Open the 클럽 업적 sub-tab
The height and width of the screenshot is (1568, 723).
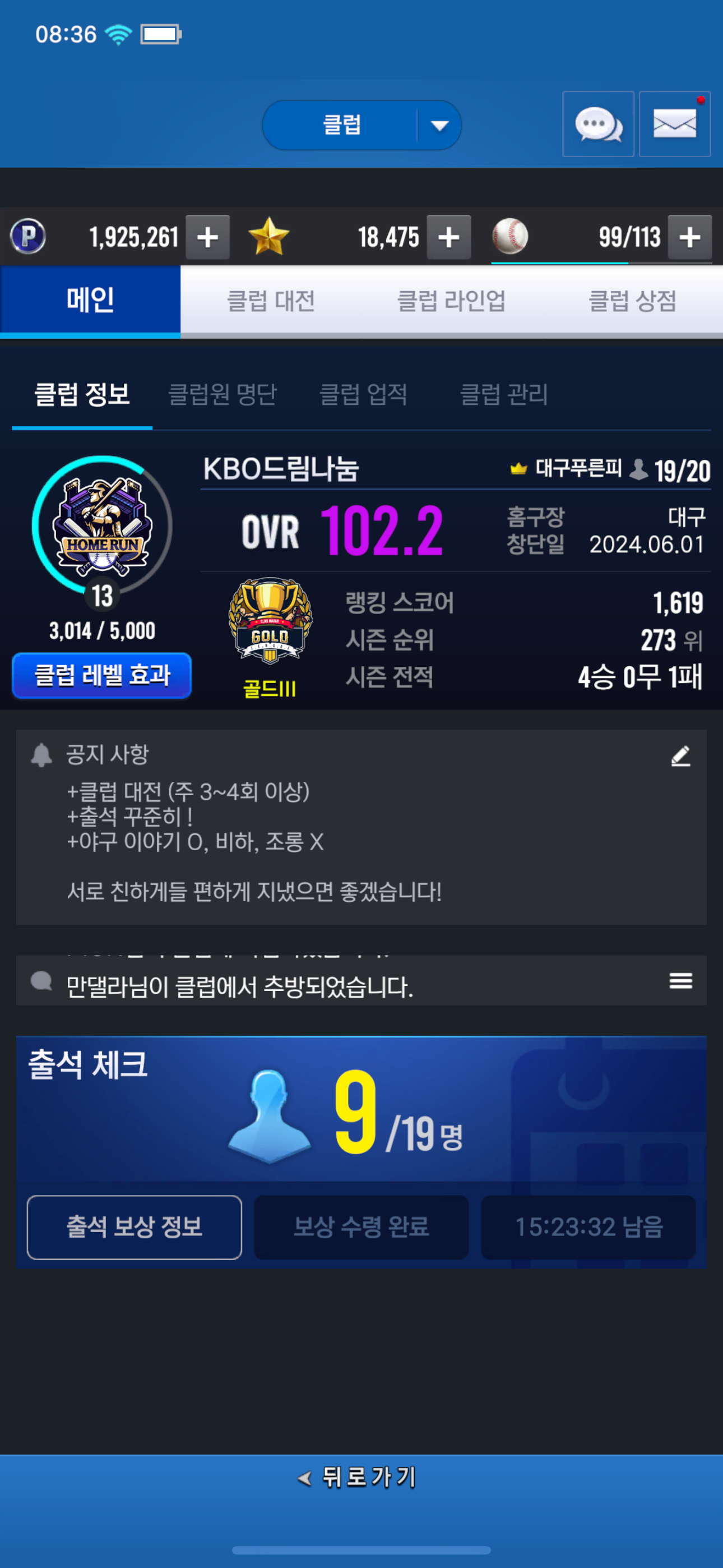(363, 394)
